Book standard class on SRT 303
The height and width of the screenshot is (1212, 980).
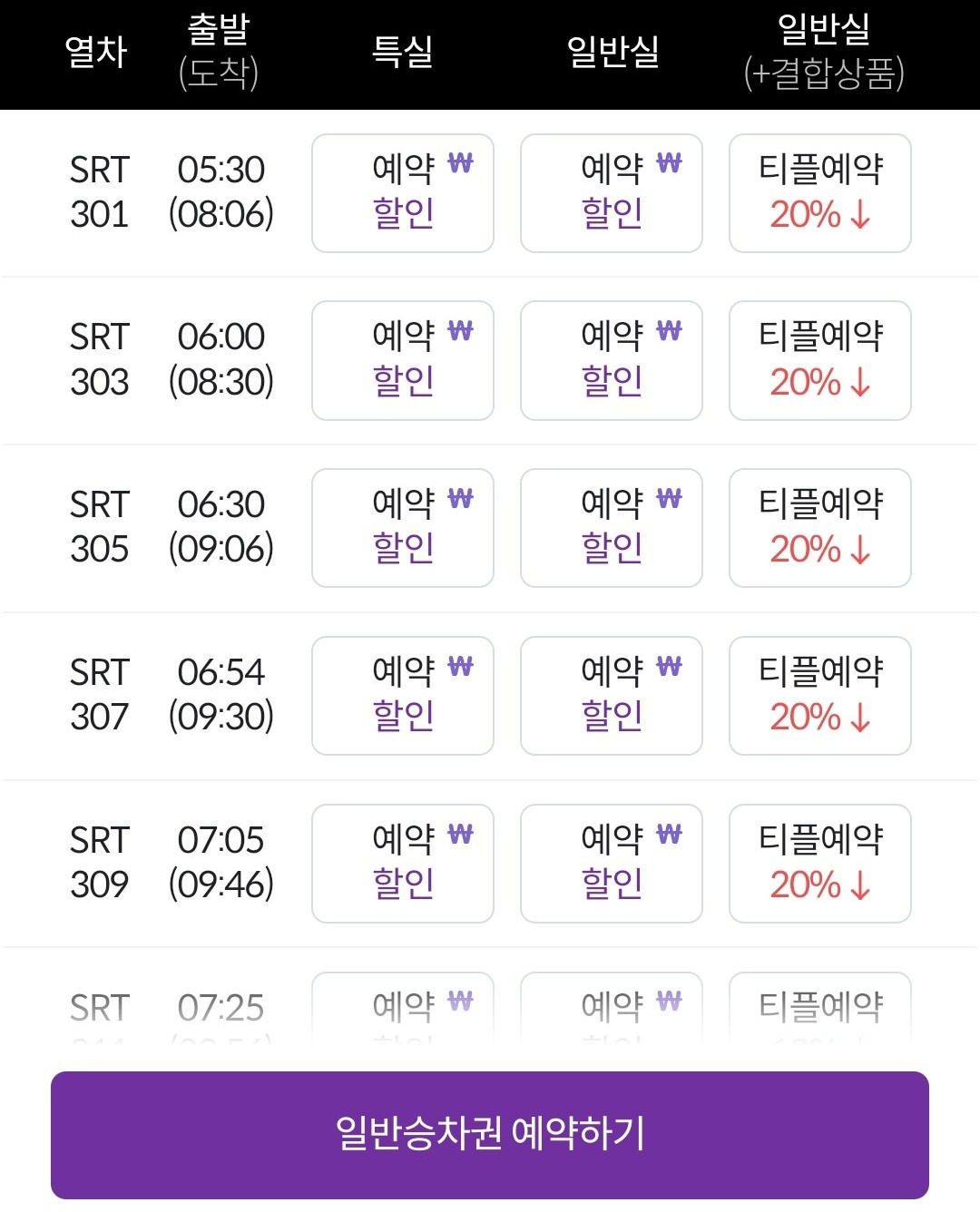(610, 360)
